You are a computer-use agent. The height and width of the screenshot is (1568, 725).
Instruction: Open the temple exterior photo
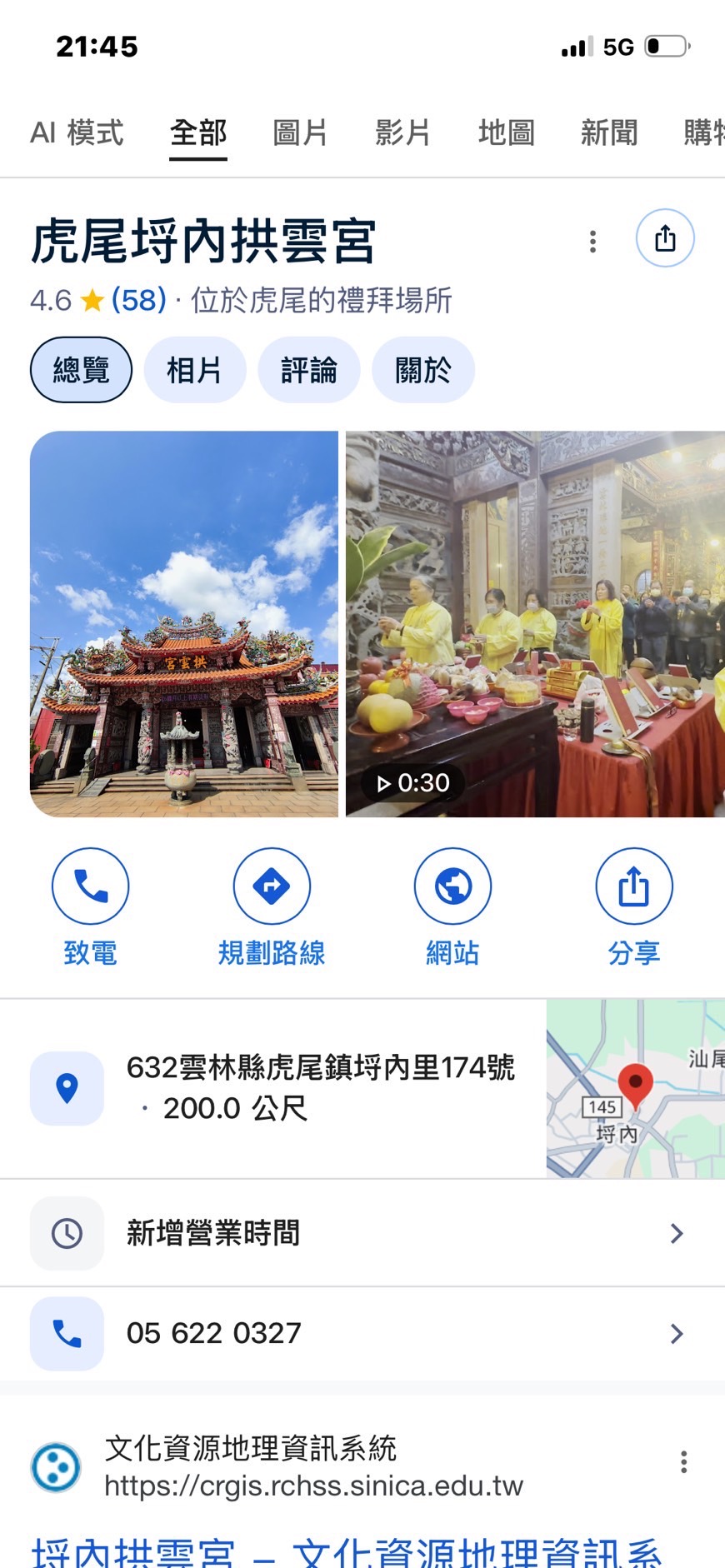click(x=184, y=623)
